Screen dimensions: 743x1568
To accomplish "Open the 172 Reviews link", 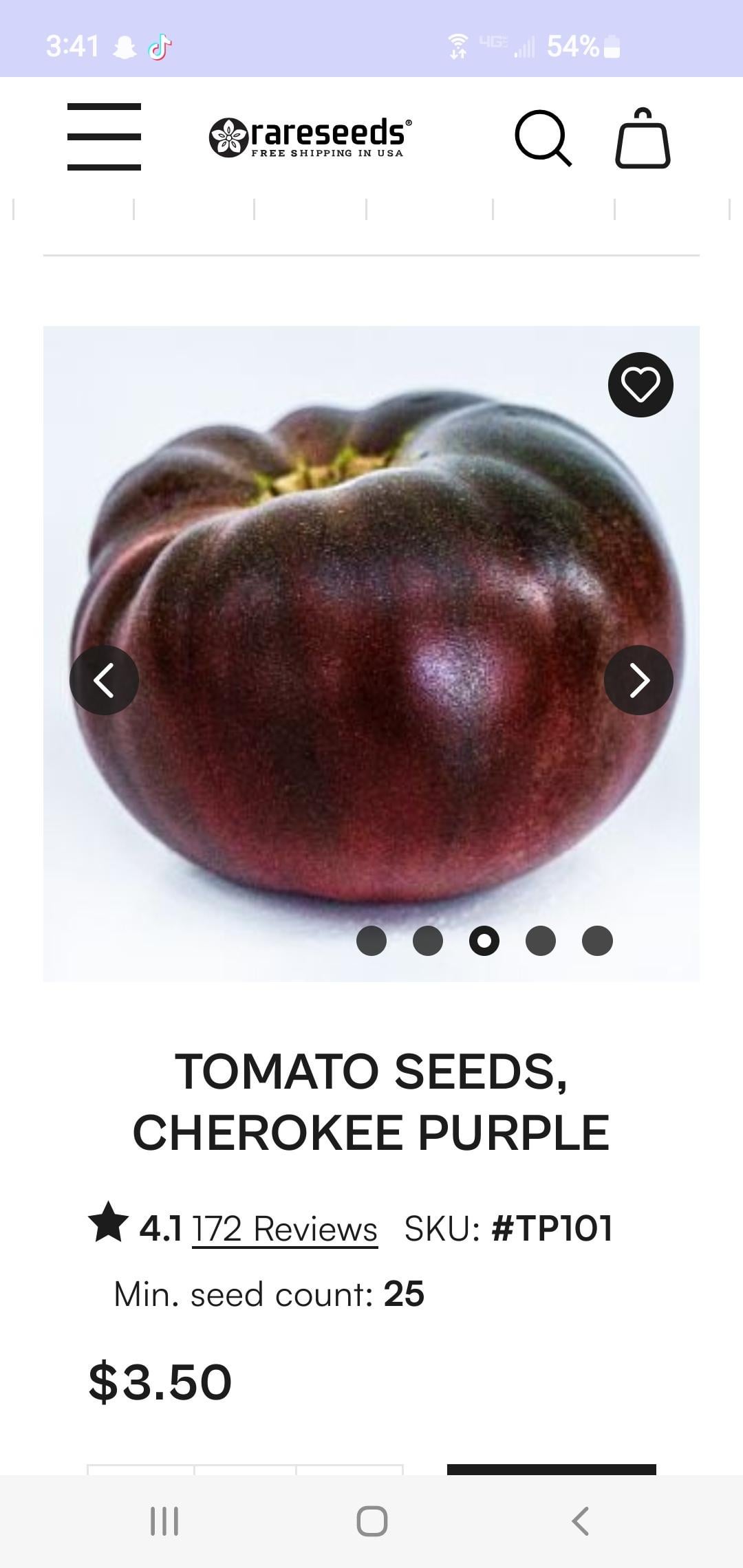I will (285, 1228).
